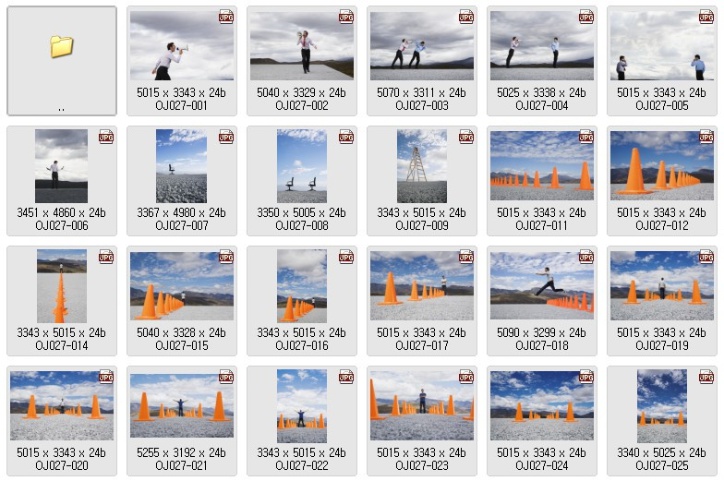
Task: Open image OJ027-023
Action: (x=421, y=405)
